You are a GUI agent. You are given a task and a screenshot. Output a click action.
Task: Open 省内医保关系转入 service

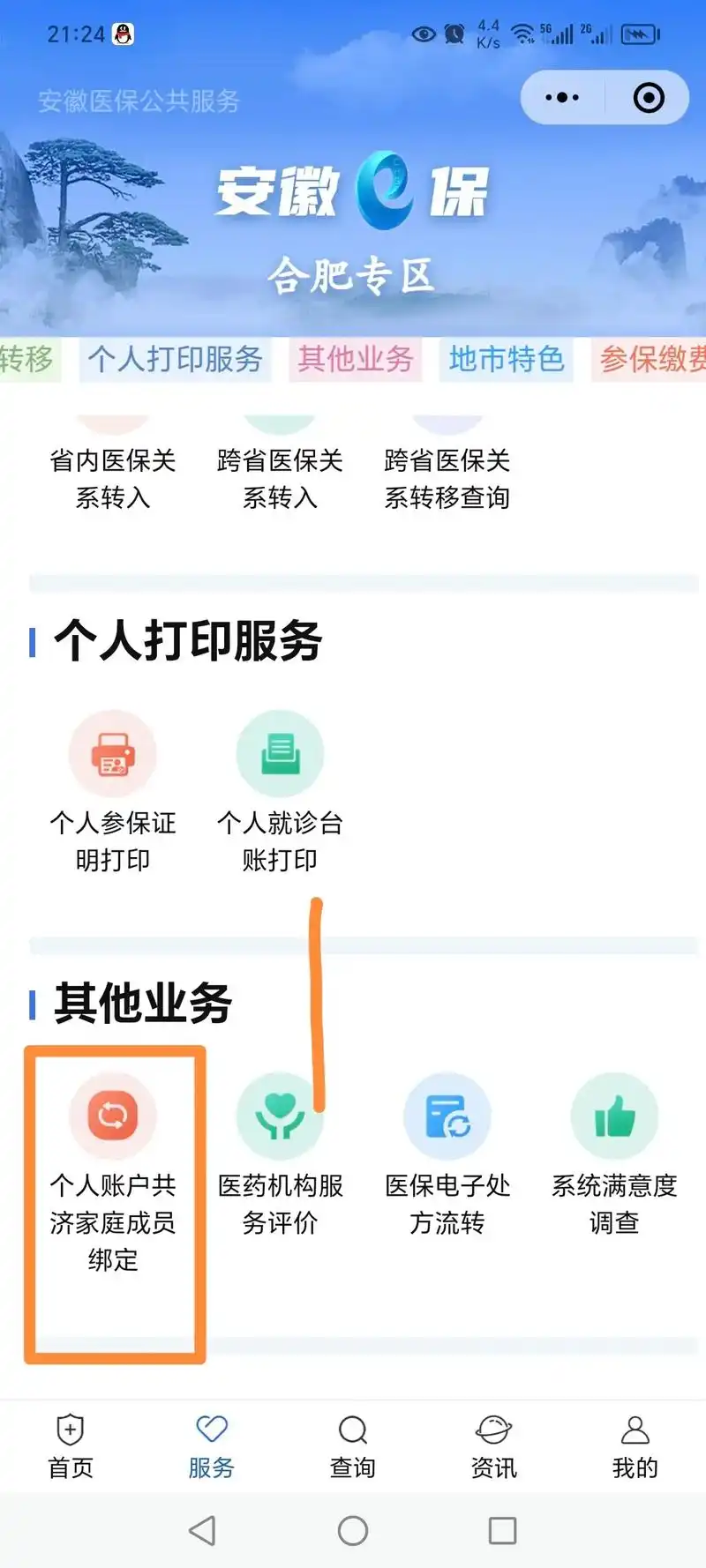pyautogui.click(x=112, y=477)
